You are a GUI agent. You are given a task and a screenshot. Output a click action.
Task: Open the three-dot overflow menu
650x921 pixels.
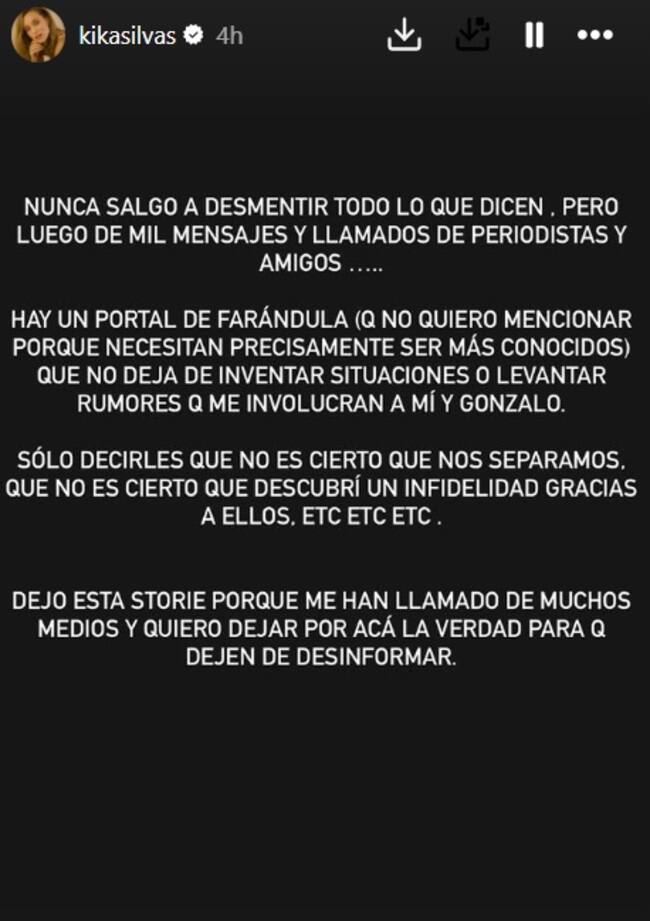[595, 35]
